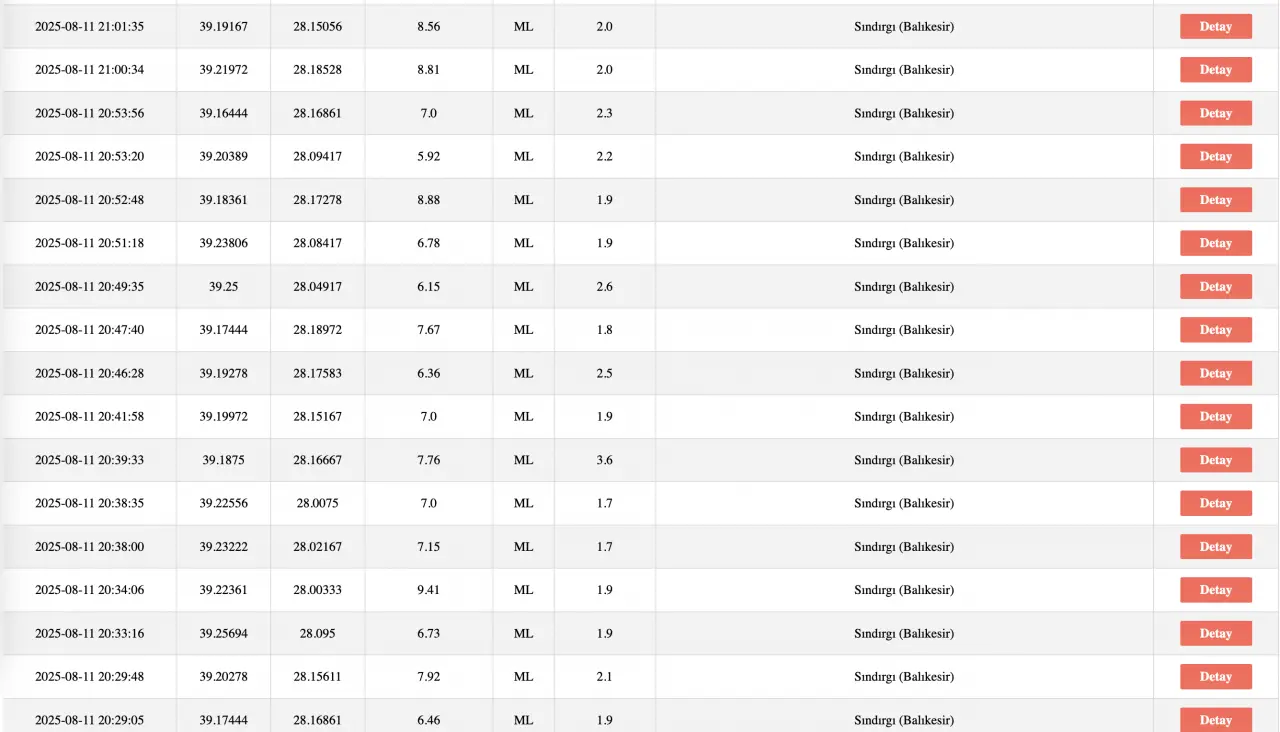Viewport: 1280px width, 732px height.
Task: View Detay of the 20:46:28 earthquake
Action: (x=1215, y=373)
